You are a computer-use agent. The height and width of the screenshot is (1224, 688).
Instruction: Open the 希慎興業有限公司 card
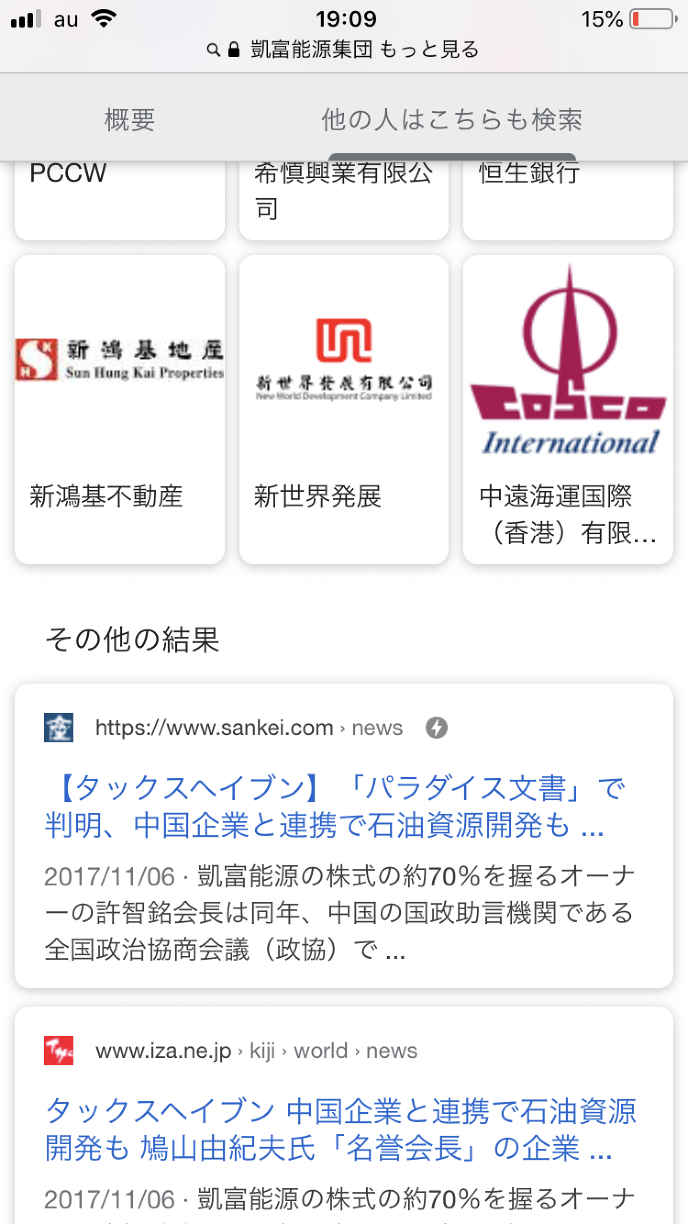click(343, 198)
